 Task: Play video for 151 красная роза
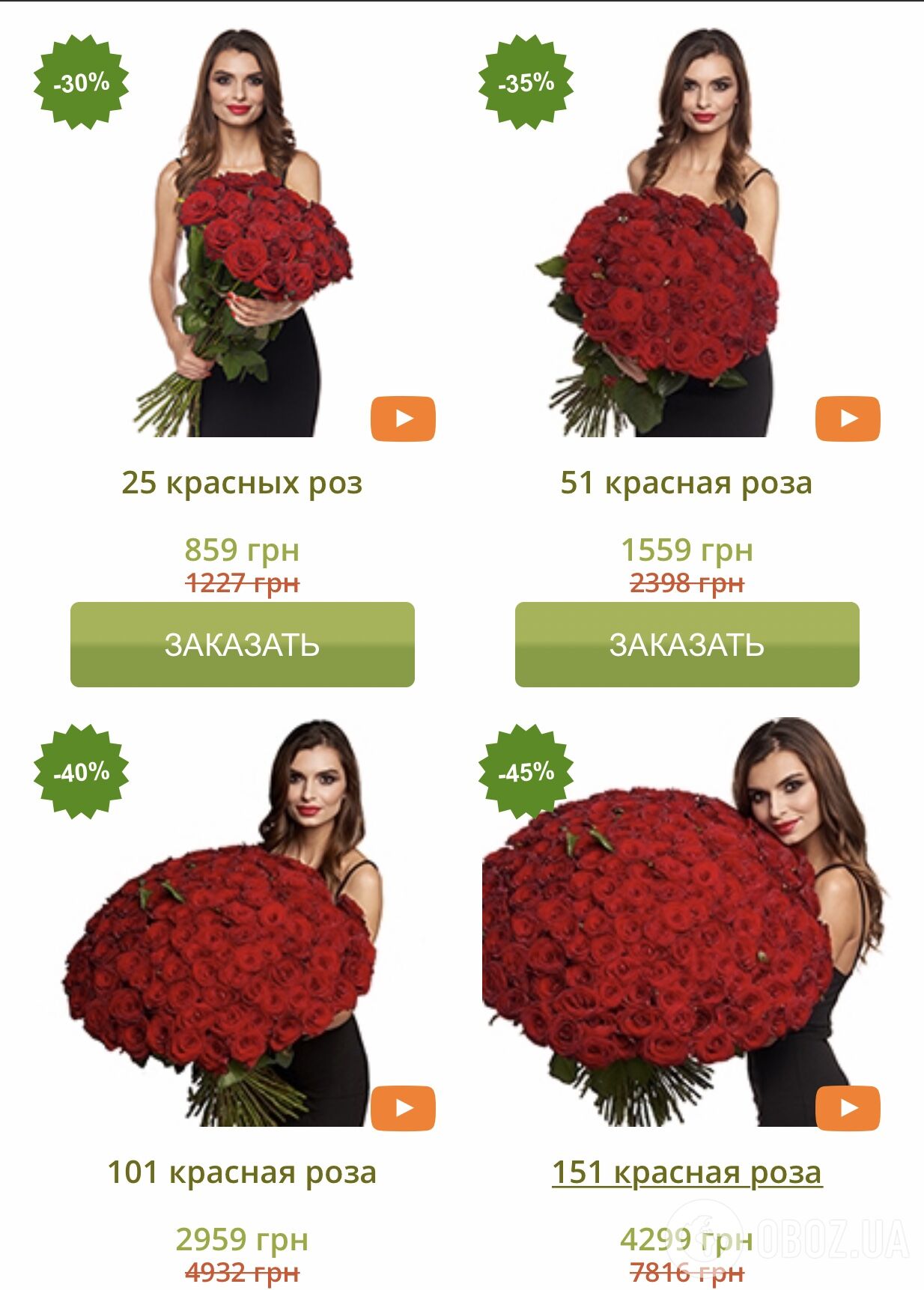(848, 1107)
